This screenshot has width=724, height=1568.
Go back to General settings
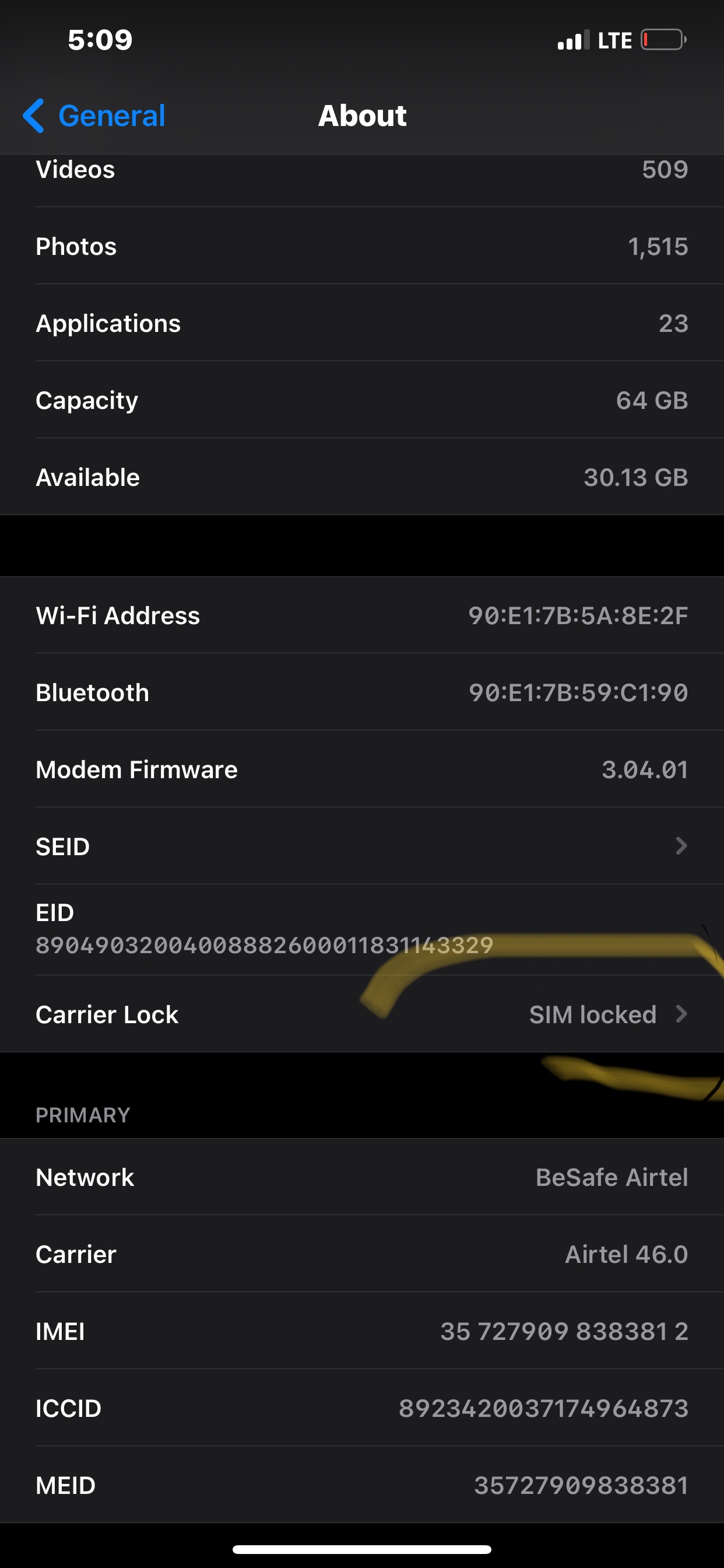coord(94,116)
